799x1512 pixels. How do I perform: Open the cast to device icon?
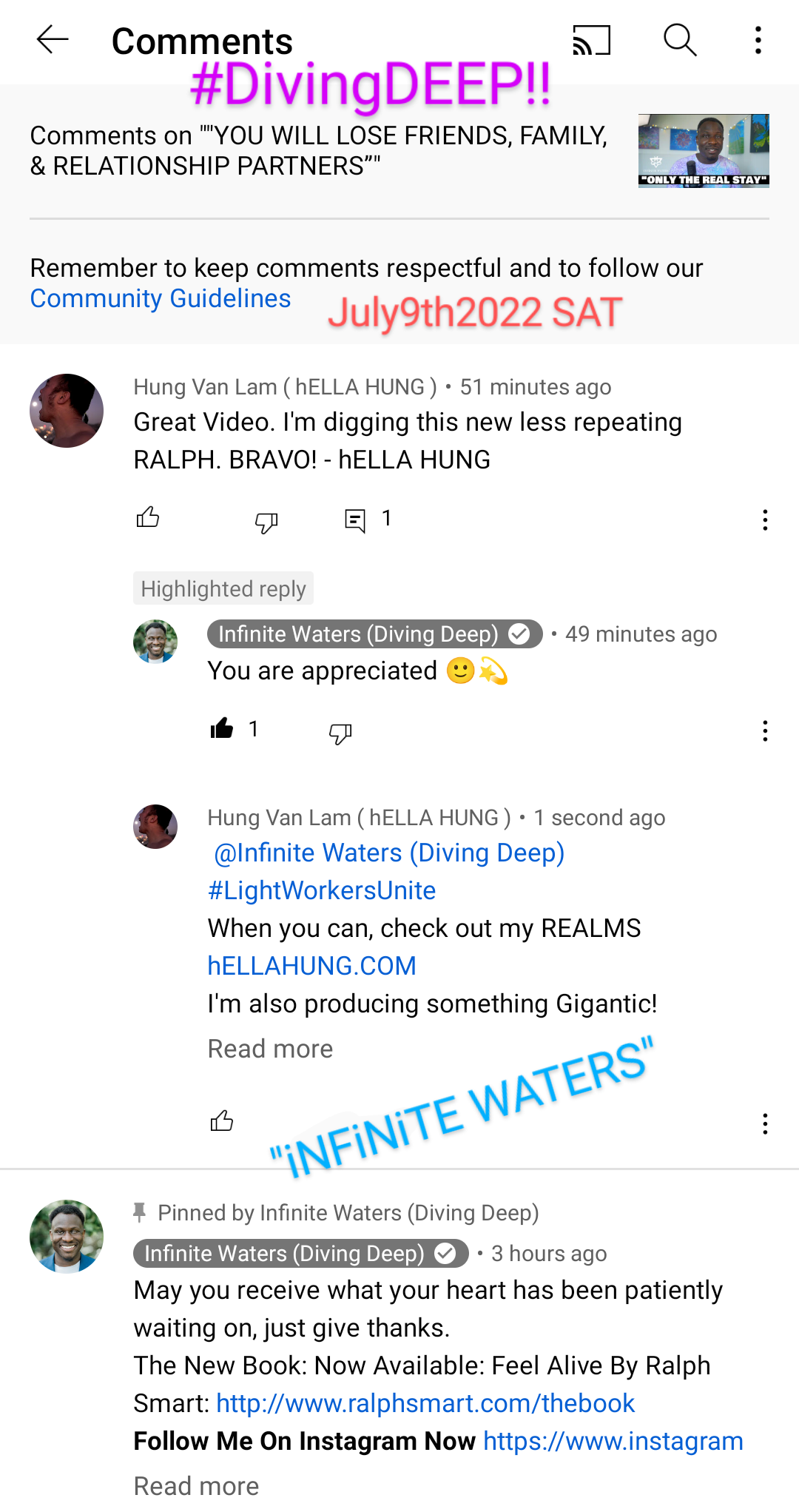click(591, 40)
